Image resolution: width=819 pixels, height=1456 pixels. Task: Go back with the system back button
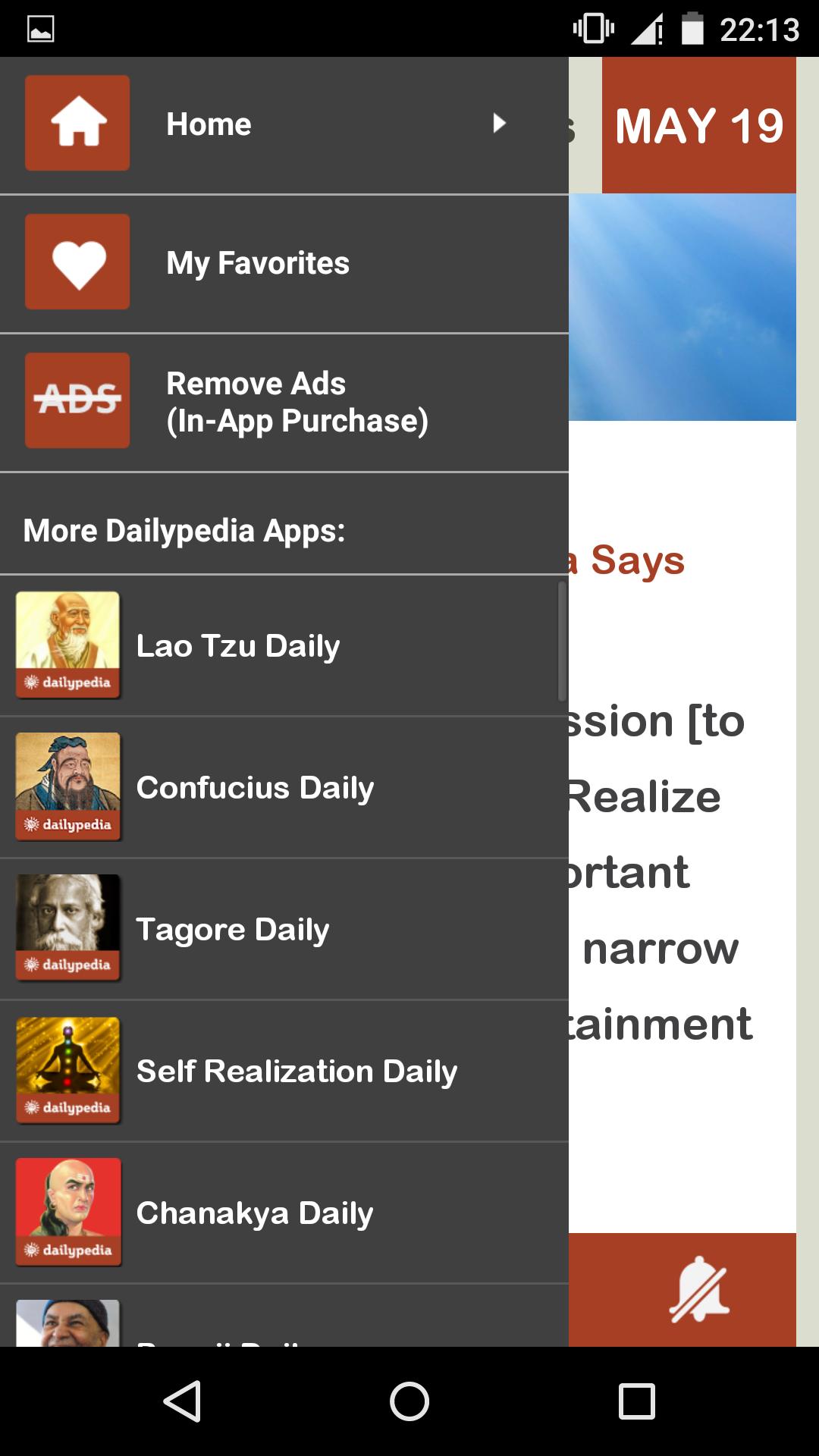pyautogui.click(x=182, y=1401)
